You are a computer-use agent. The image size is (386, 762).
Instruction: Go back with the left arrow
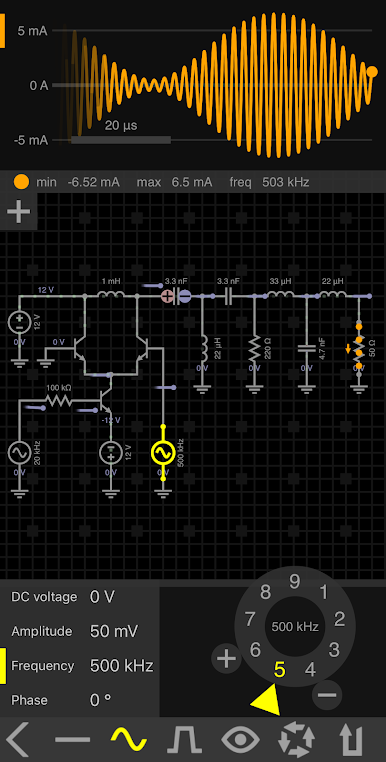[x=18, y=740]
